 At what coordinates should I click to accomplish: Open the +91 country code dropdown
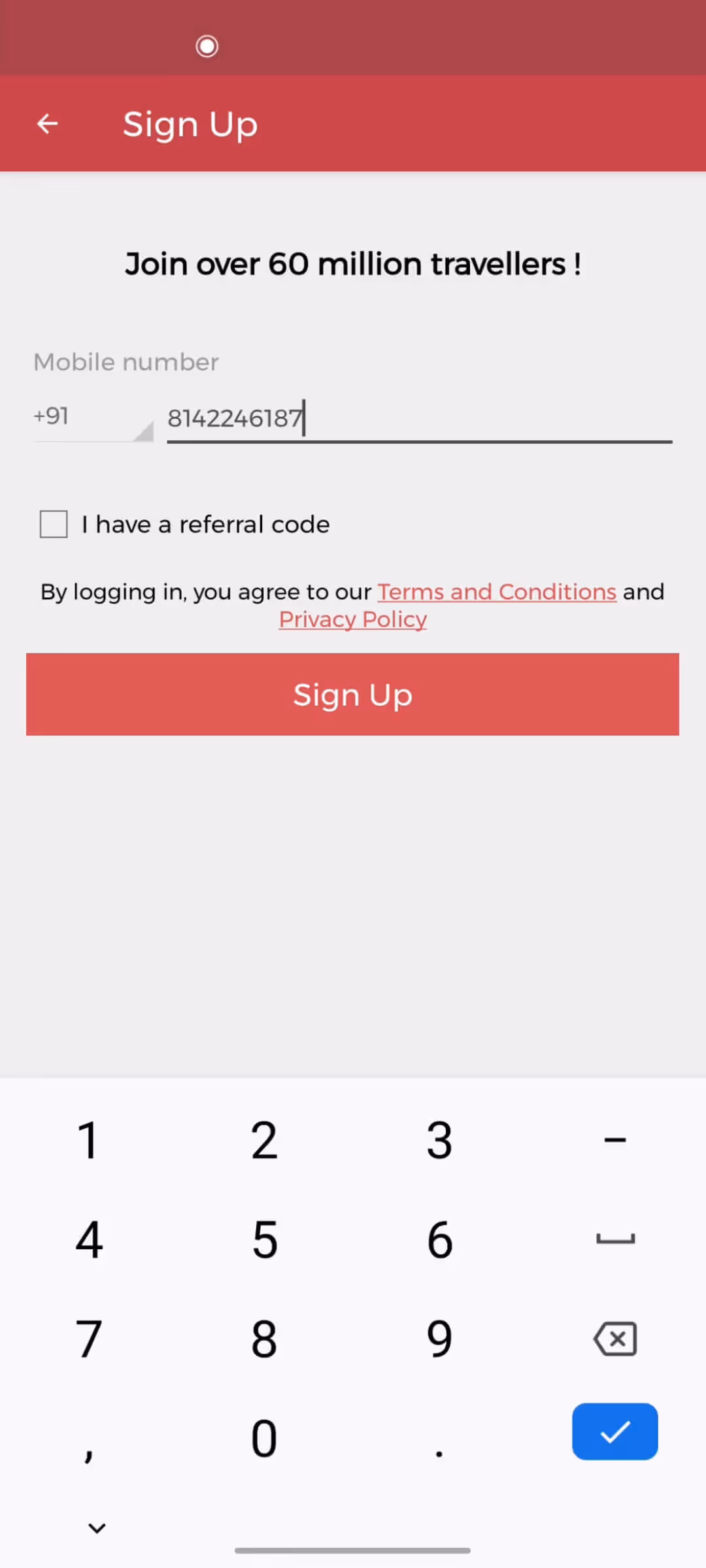pyautogui.click(x=93, y=418)
